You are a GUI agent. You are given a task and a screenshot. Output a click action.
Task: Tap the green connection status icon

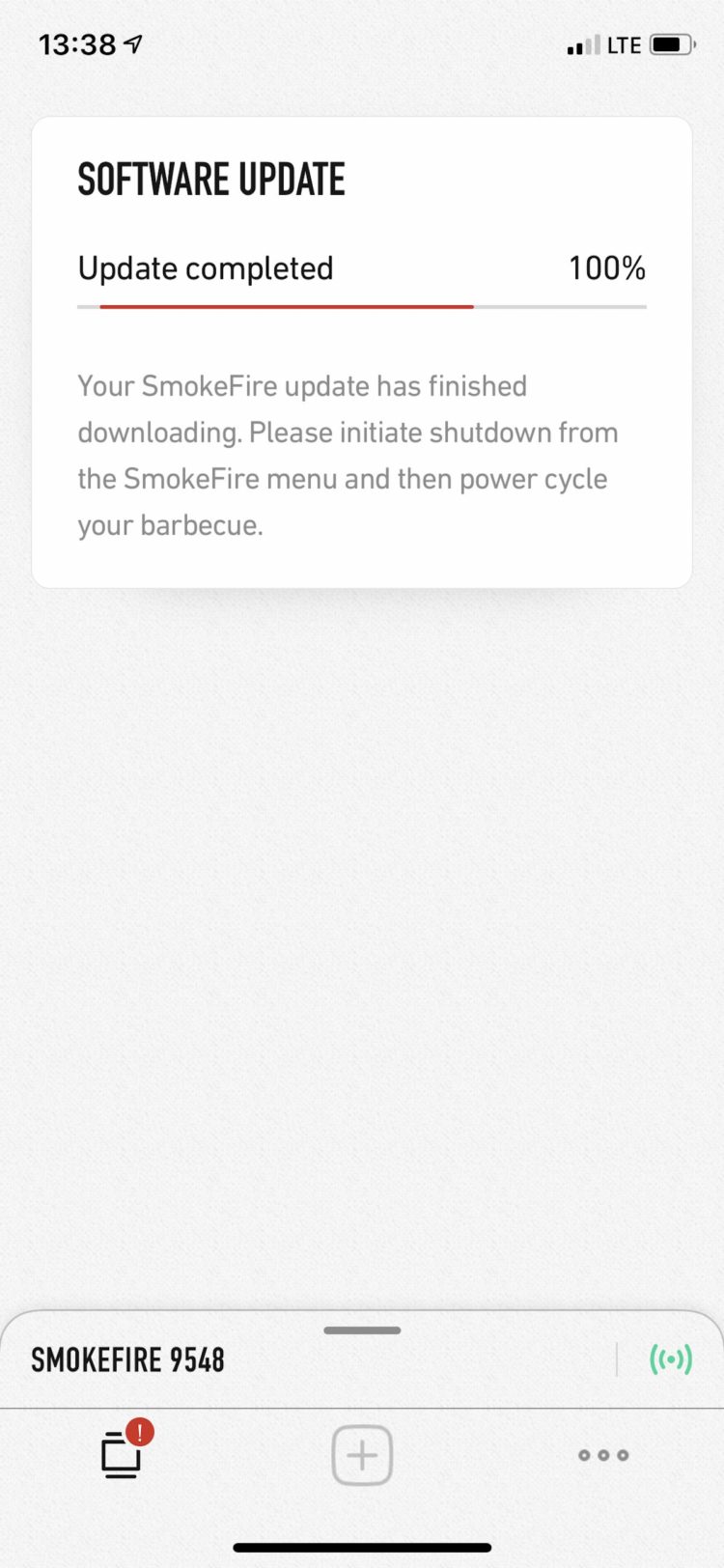pyautogui.click(x=671, y=1359)
